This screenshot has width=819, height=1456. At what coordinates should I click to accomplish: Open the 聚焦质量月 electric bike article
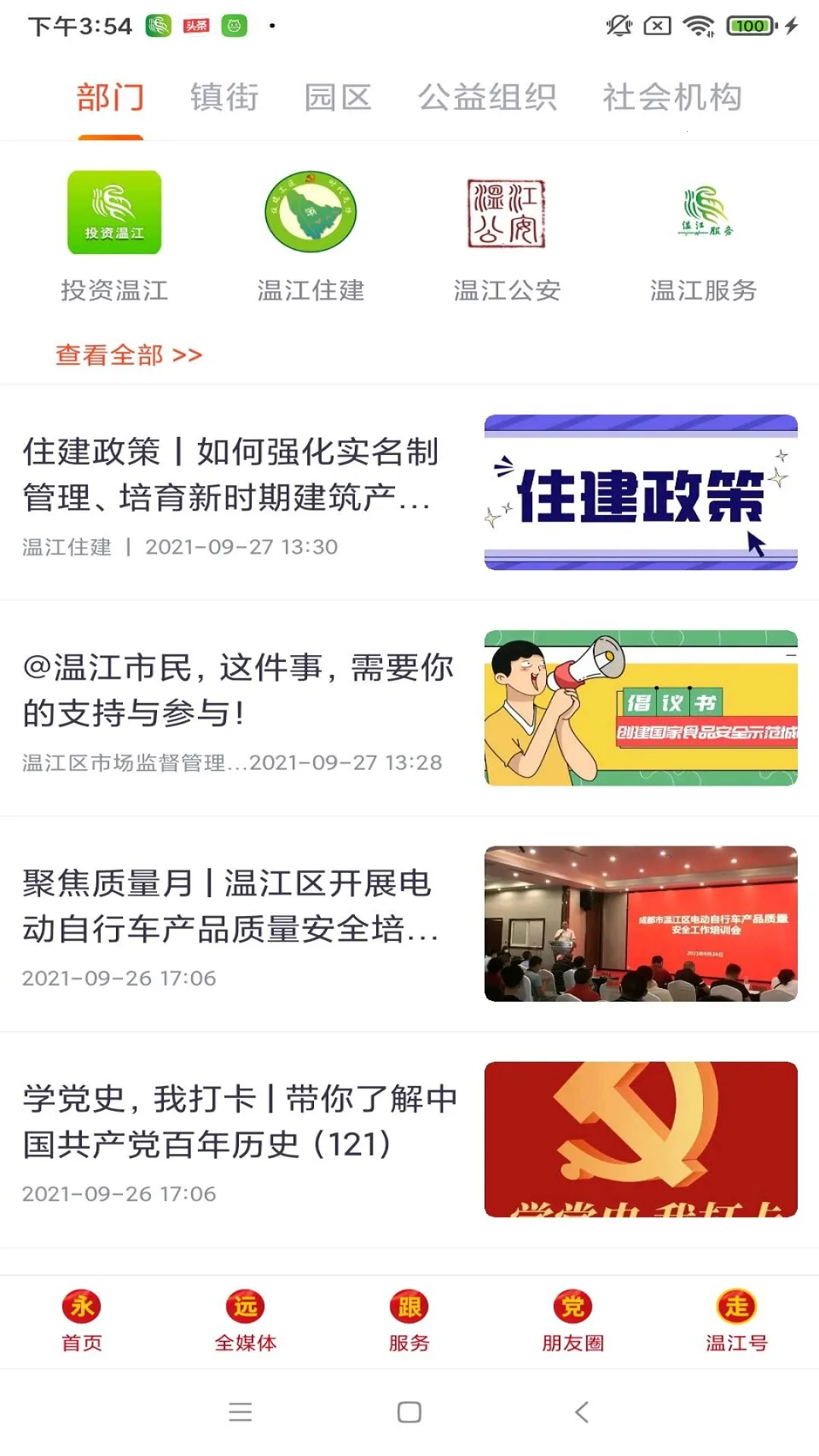point(231,906)
